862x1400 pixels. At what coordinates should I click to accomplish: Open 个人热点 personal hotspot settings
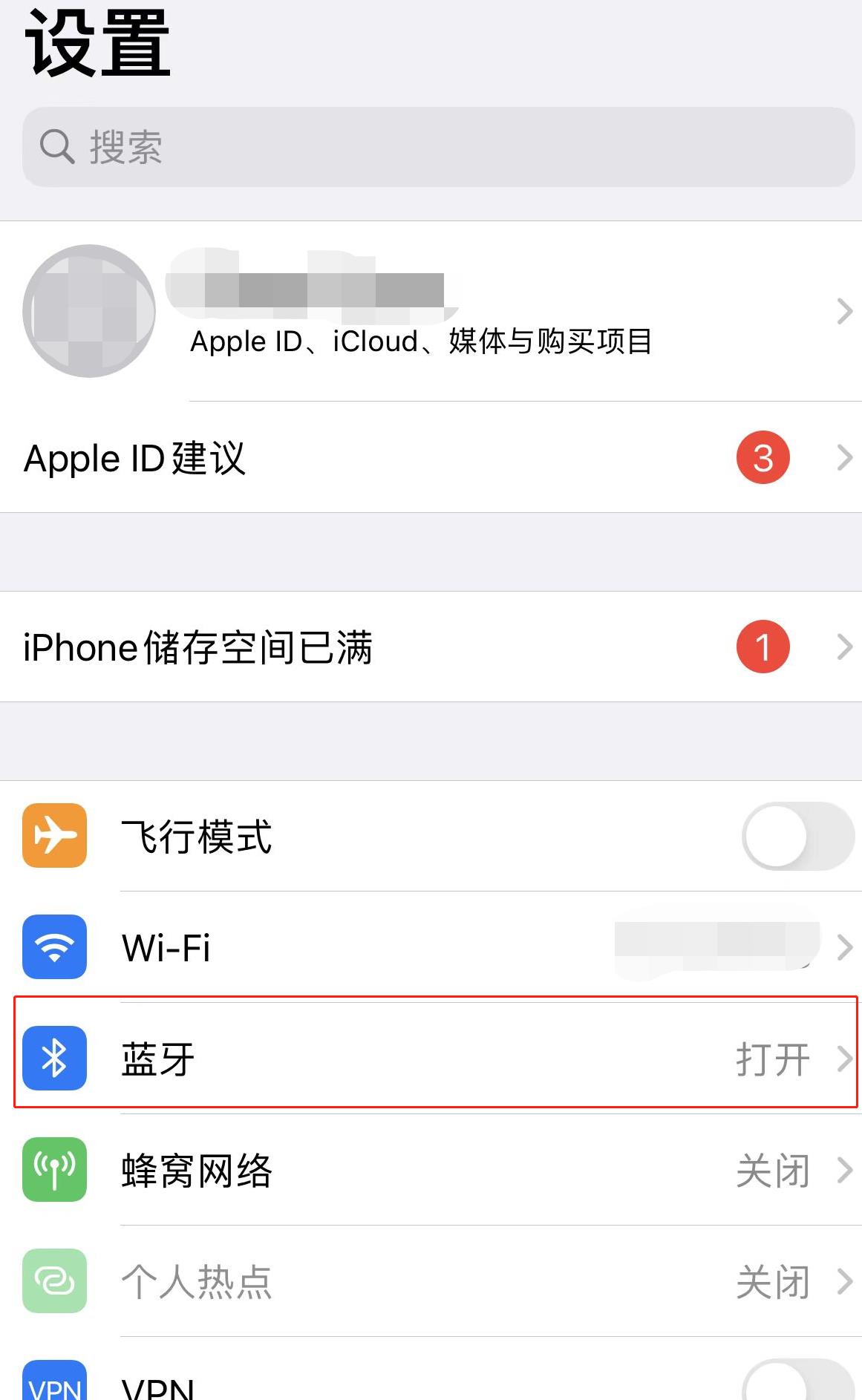pos(431,1281)
